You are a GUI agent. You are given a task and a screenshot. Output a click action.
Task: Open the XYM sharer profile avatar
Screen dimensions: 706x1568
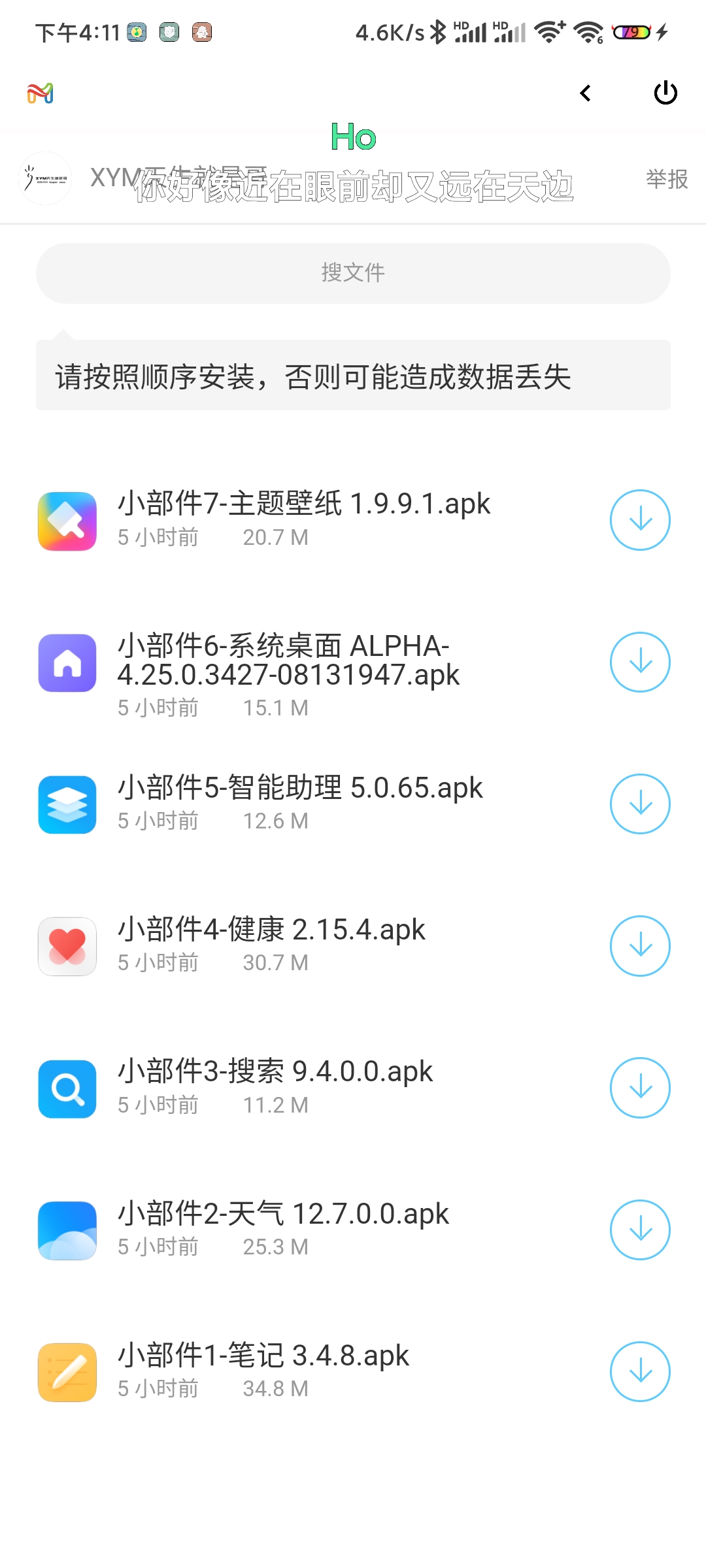pos(45,178)
